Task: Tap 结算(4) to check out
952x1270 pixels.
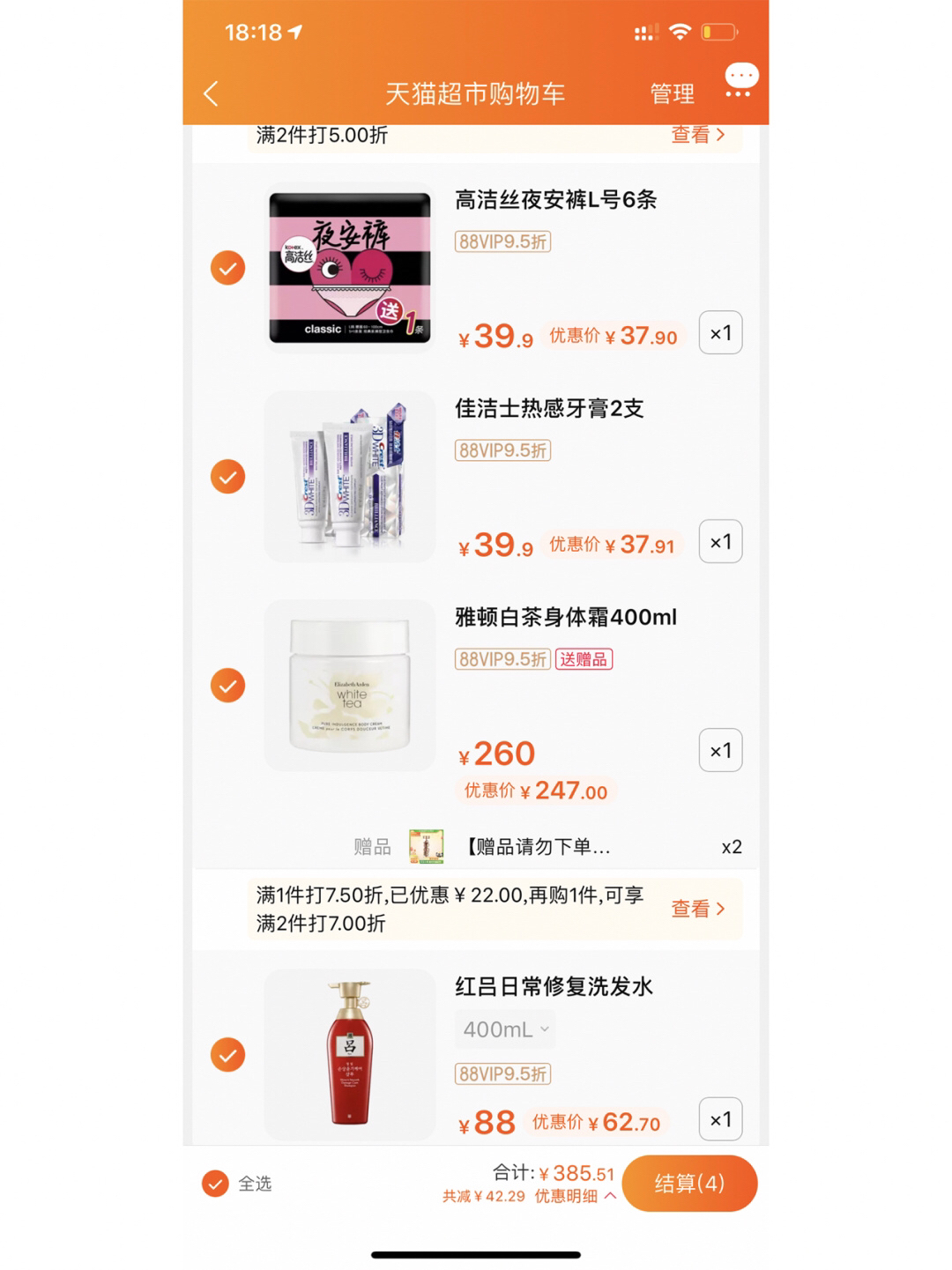Action: click(x=689, y=1184)
